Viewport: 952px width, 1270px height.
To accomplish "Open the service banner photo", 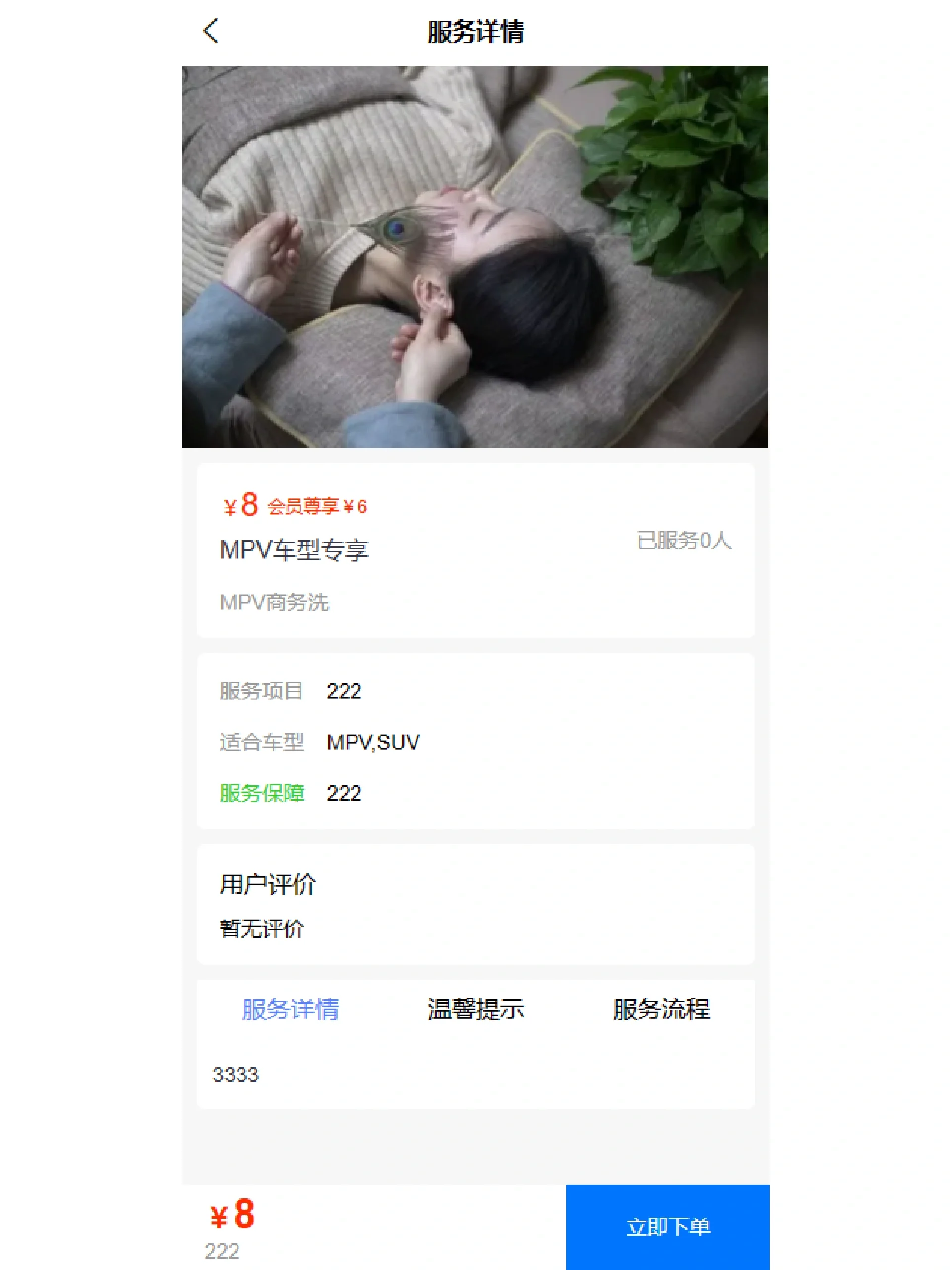I will coord(475,257).
